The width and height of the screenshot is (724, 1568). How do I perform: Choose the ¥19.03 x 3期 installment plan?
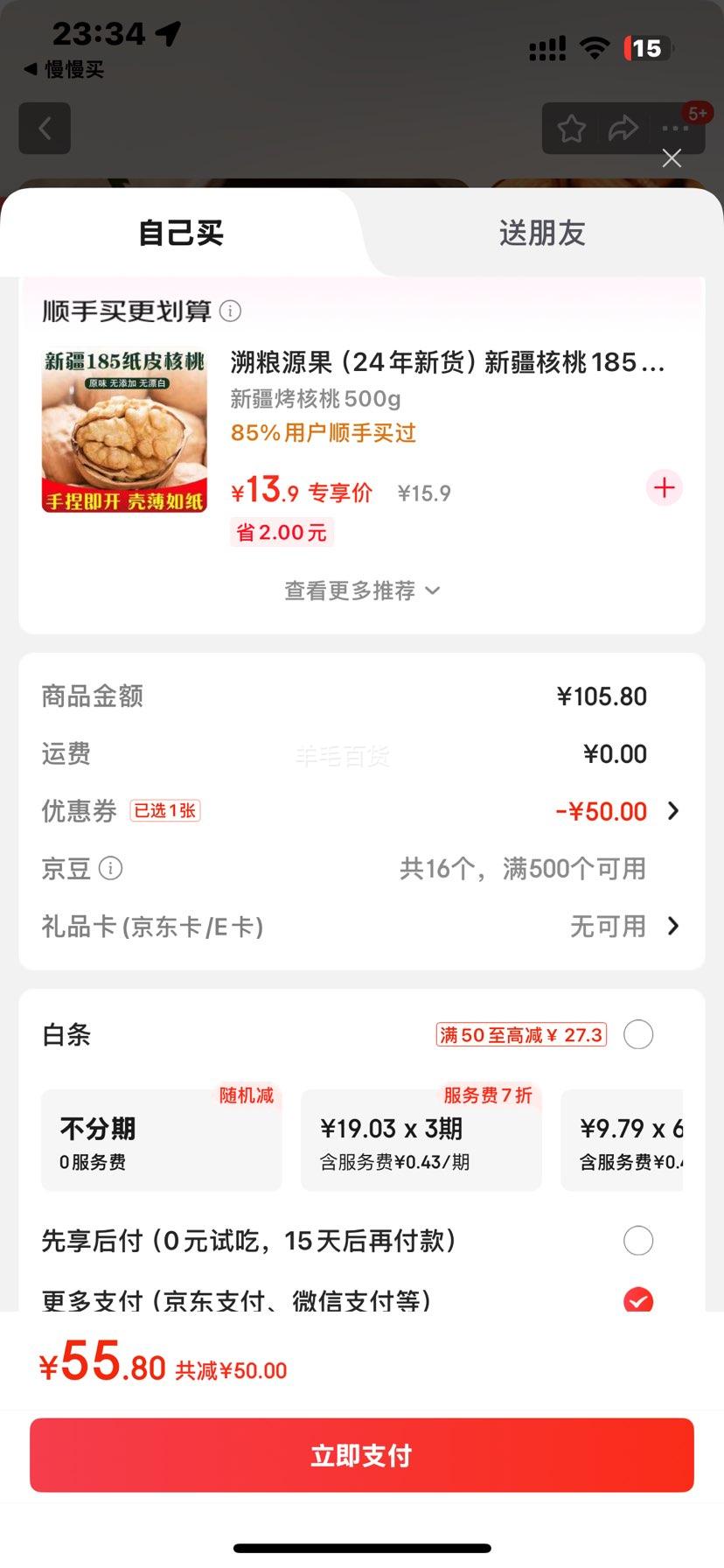point(421,1140)
